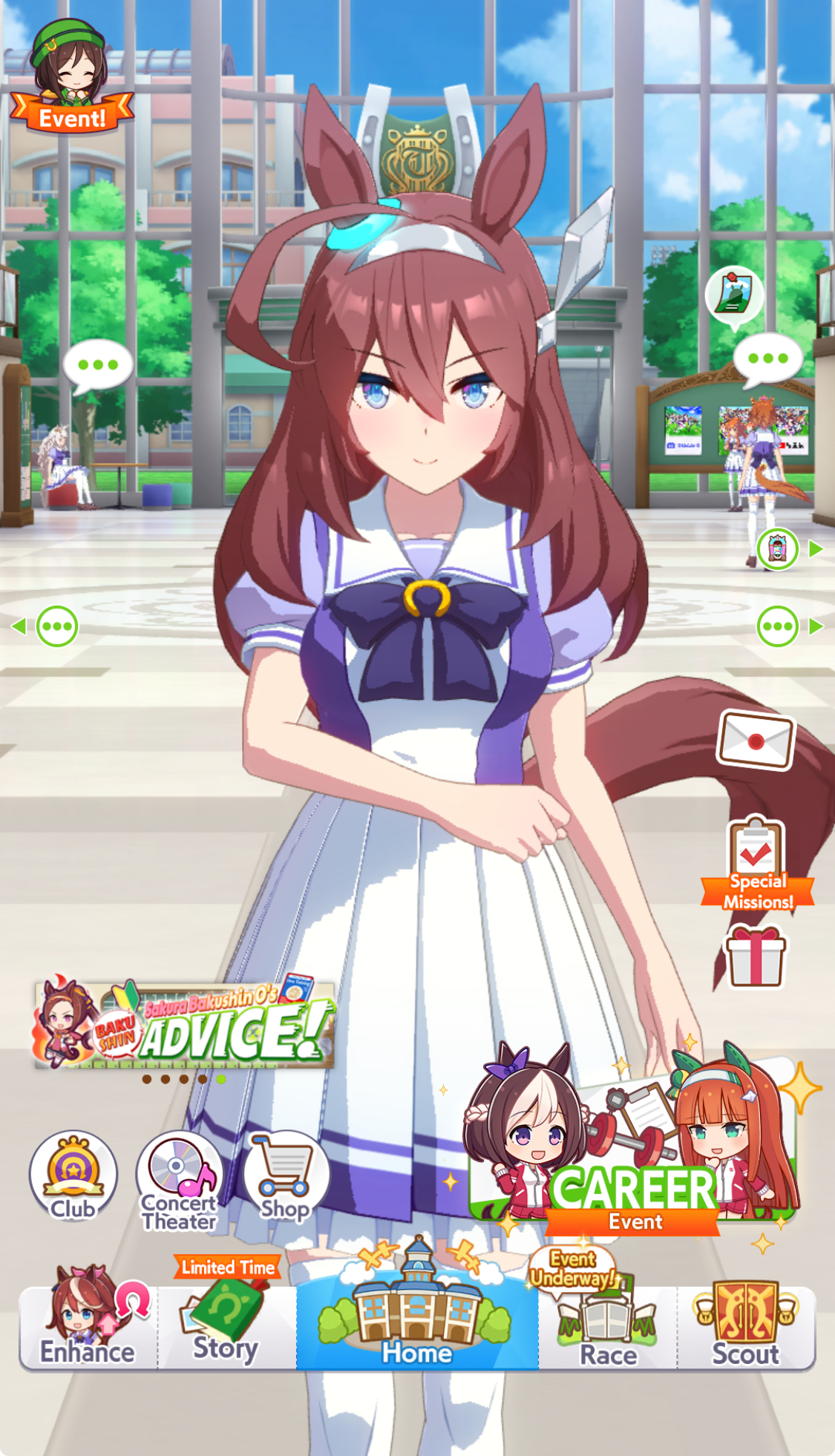The image size is (835, 1456).
Task: Open Sakura Bakushin O's Advice banner
Action: tap(184, 1026)
